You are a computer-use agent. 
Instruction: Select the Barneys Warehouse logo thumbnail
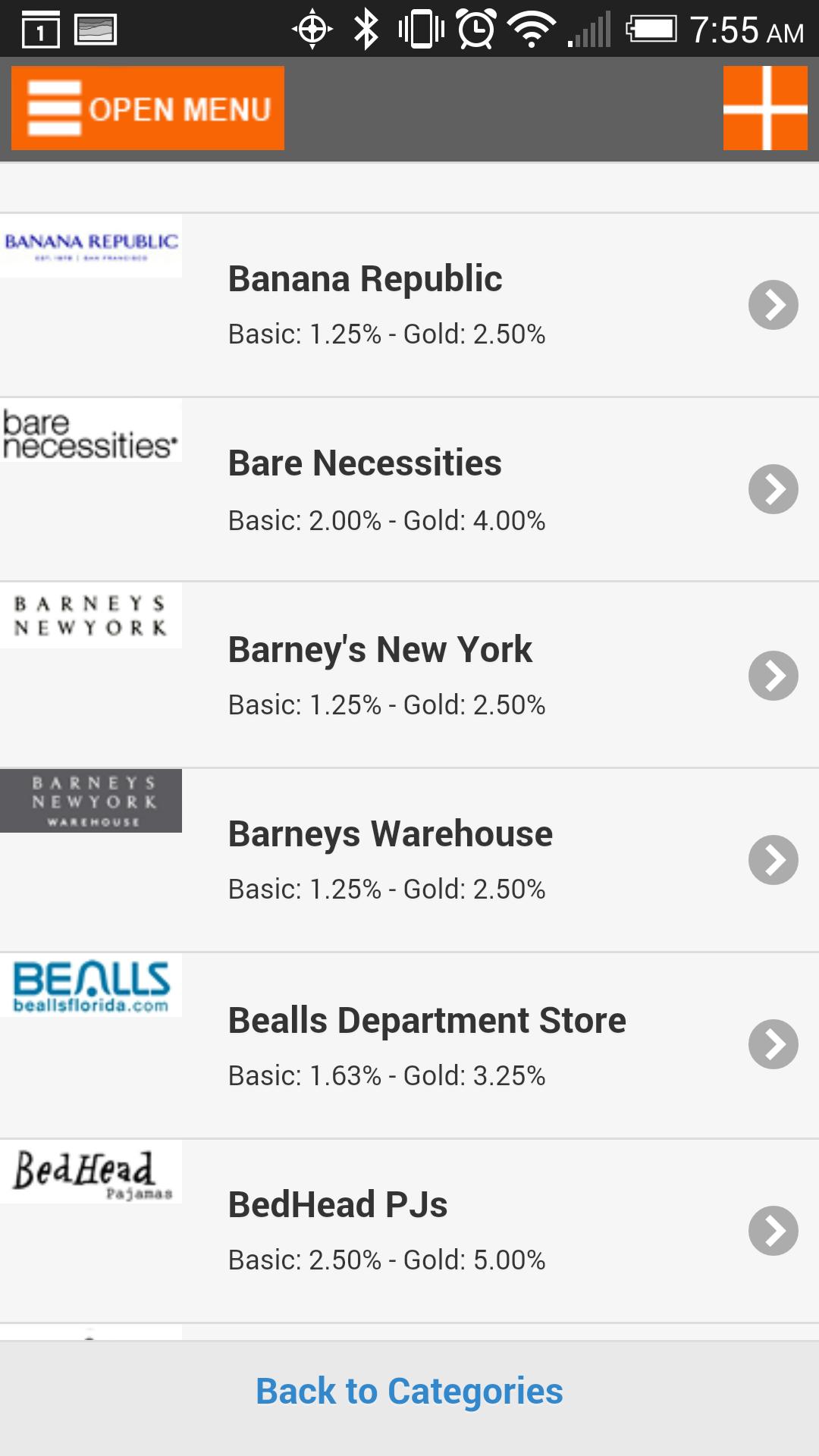(91, 800)
